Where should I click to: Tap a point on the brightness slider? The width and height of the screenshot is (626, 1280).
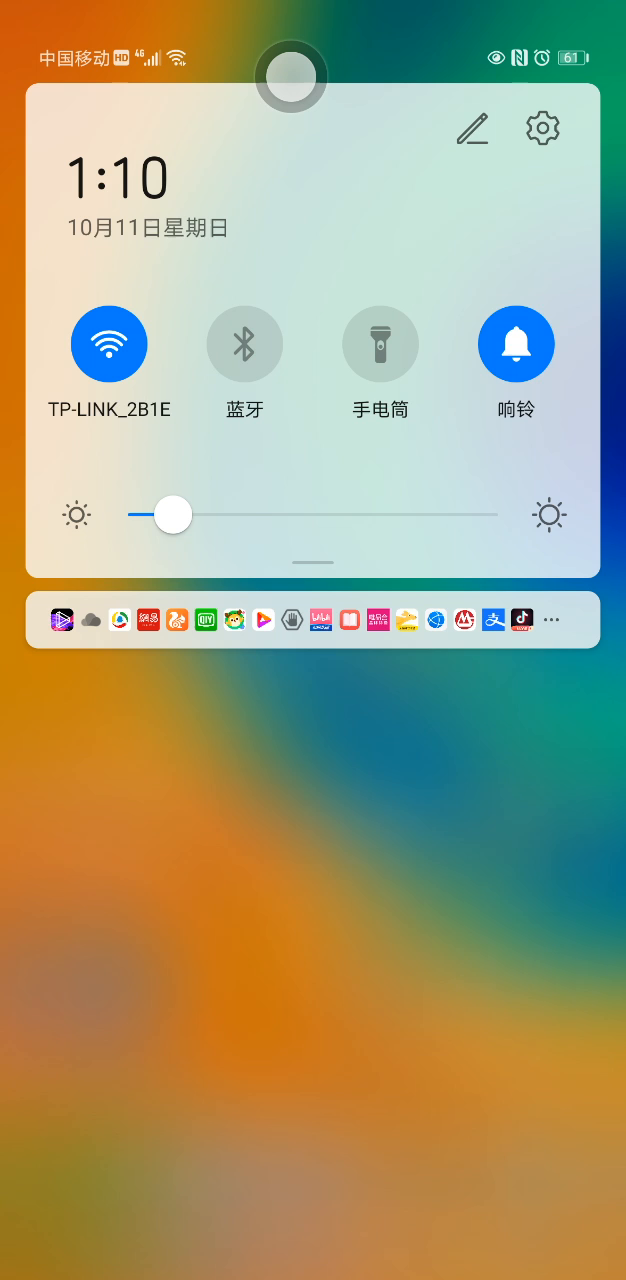pos(313,515)
